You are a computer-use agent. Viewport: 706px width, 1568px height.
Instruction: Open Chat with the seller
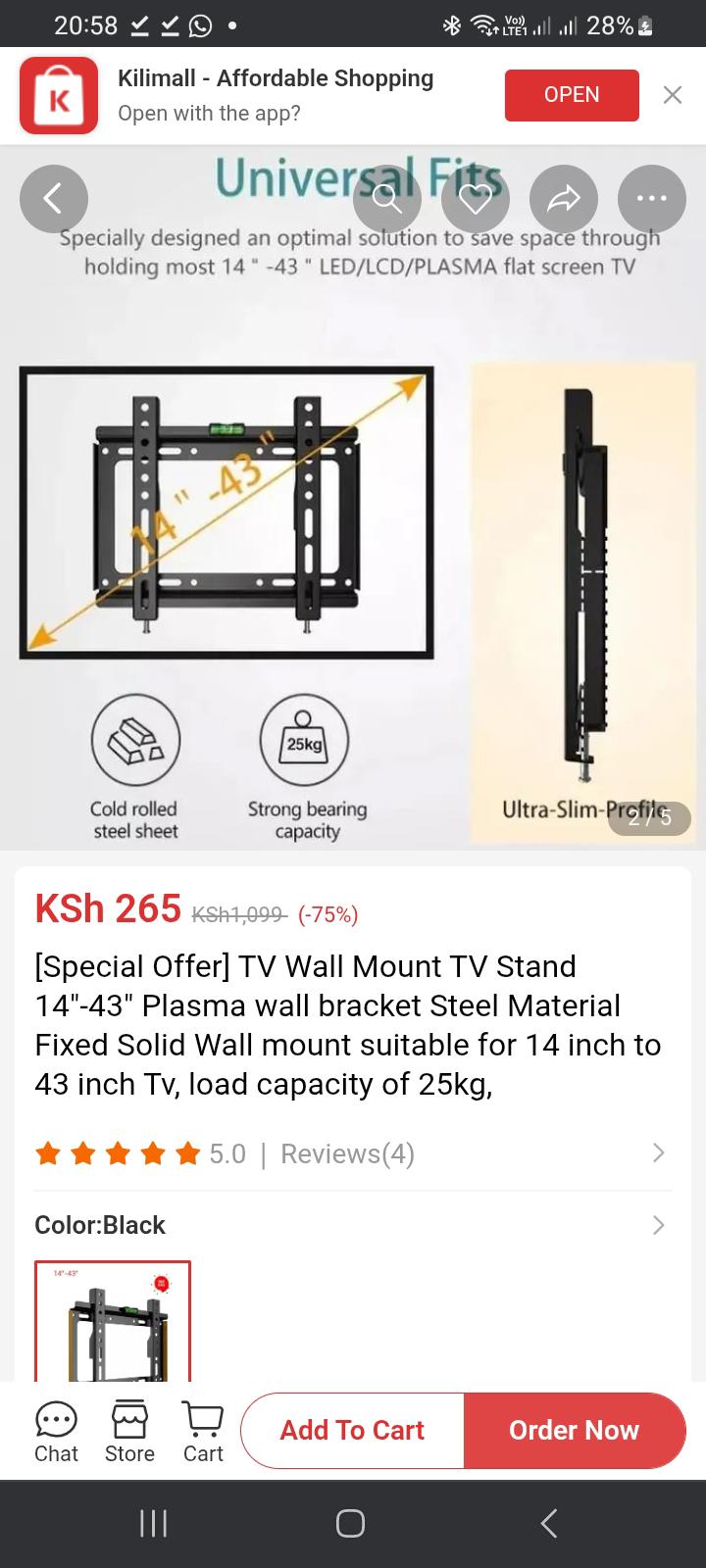click(x=56, y=1431)
